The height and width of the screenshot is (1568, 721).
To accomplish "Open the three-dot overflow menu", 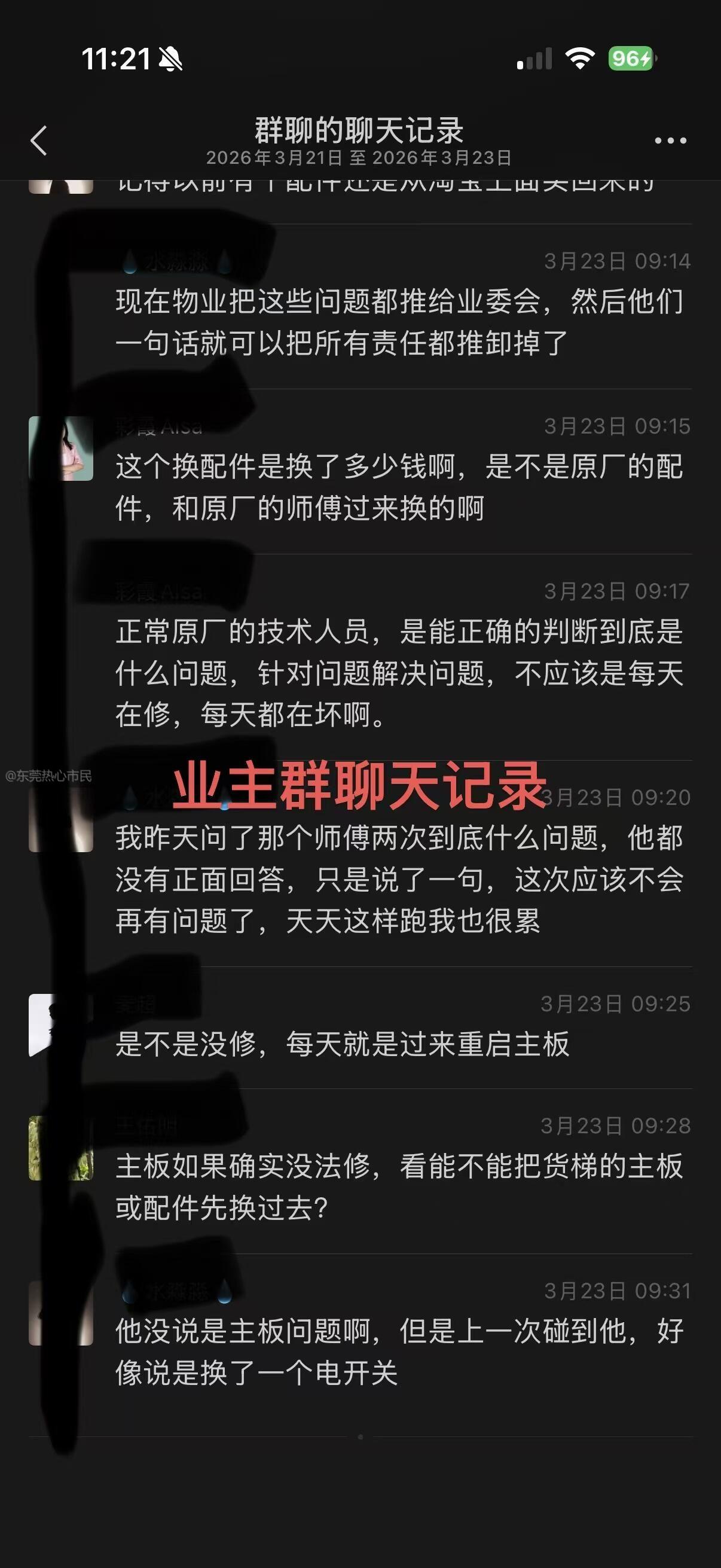I will pos(670,141).
